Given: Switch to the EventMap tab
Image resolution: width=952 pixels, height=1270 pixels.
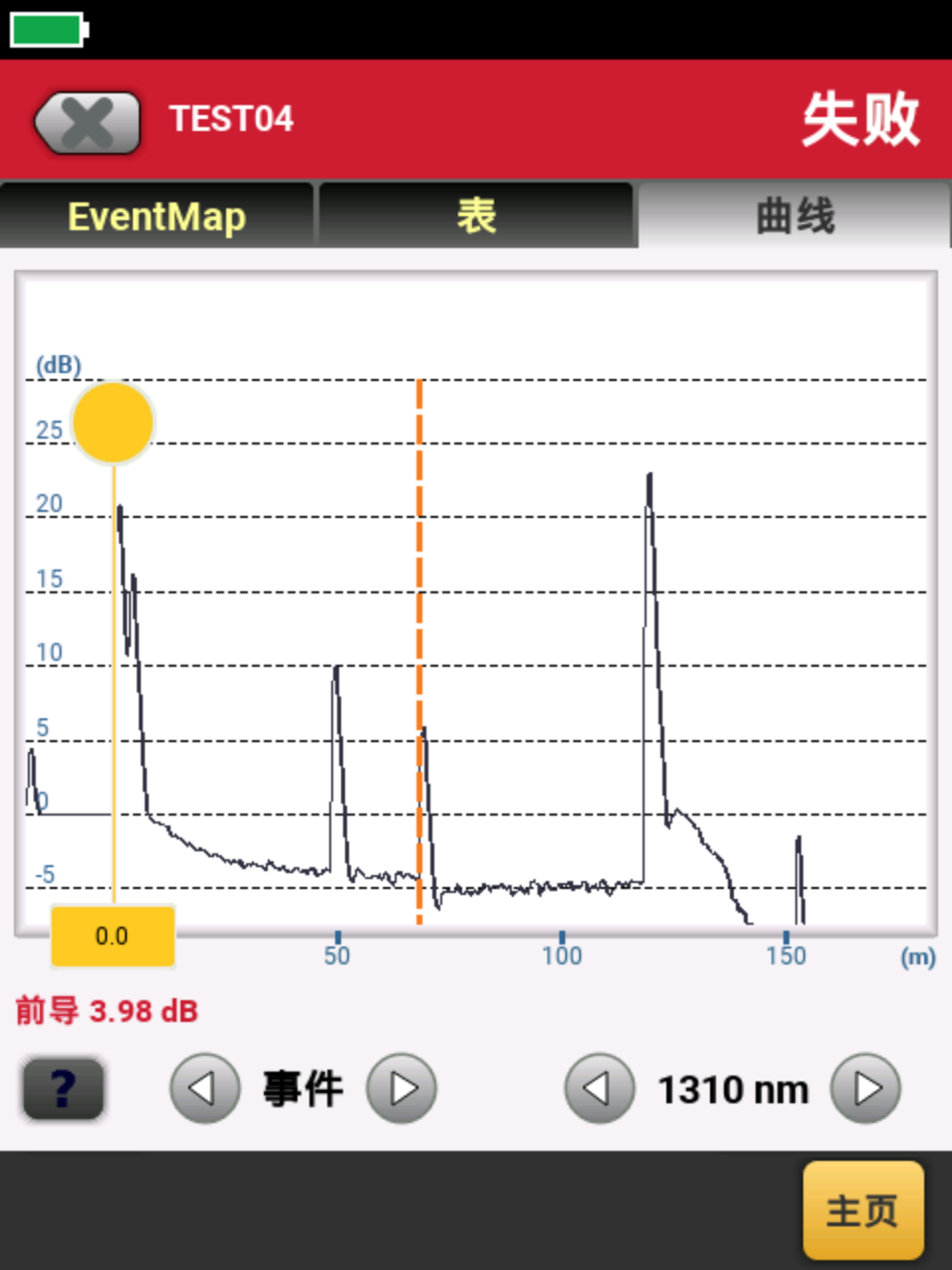Looking at the screenshot, I should [157, 215].
